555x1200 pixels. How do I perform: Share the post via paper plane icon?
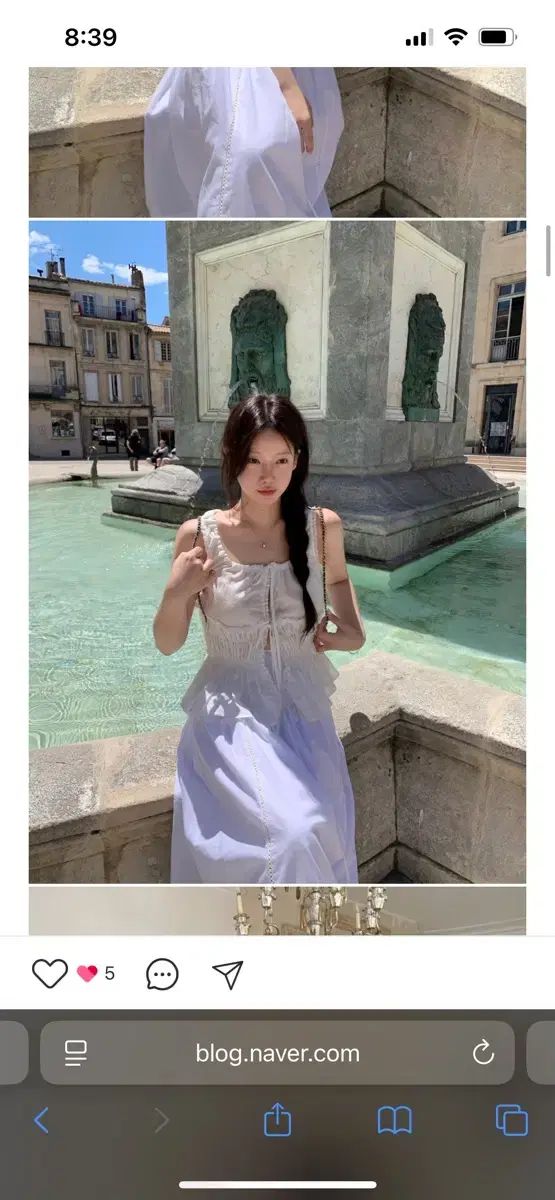click(228, 974)
